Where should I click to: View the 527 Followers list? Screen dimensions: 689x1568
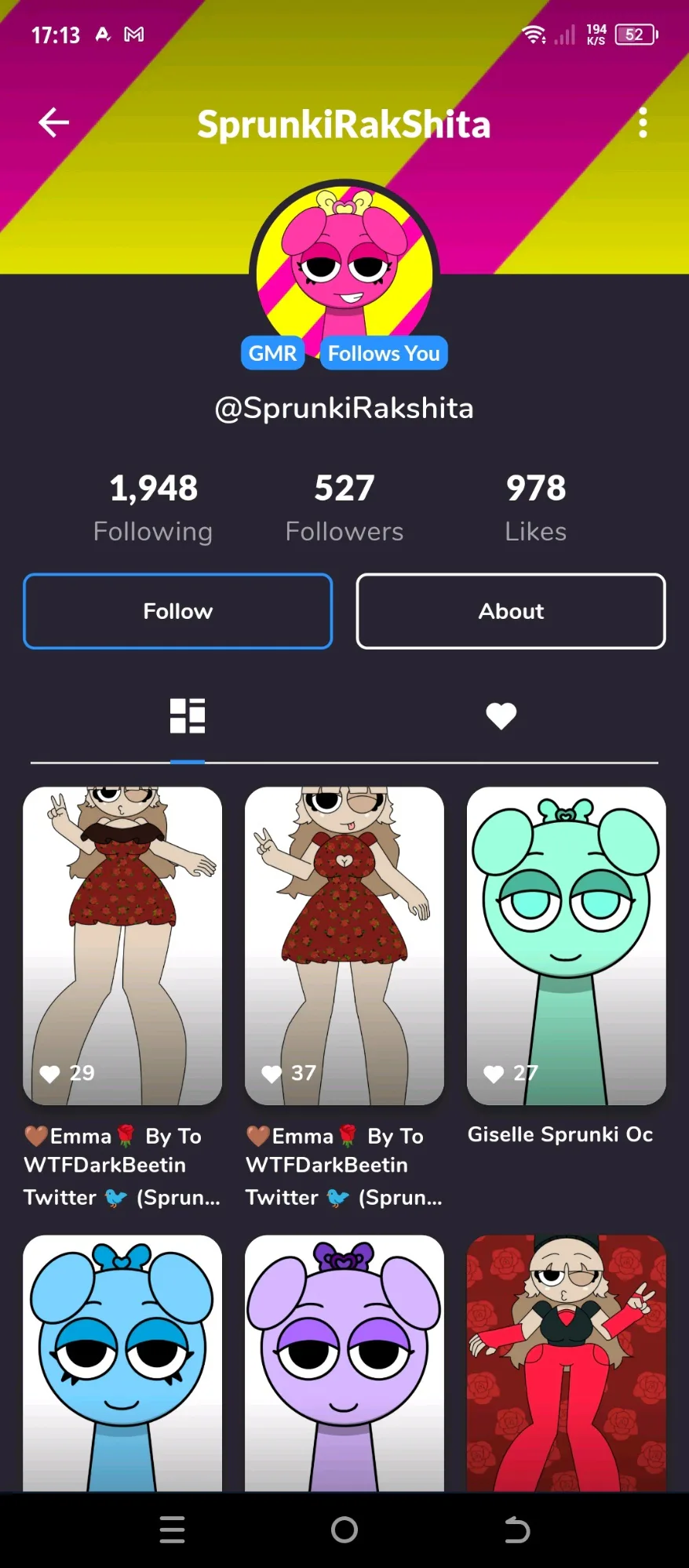344,507
